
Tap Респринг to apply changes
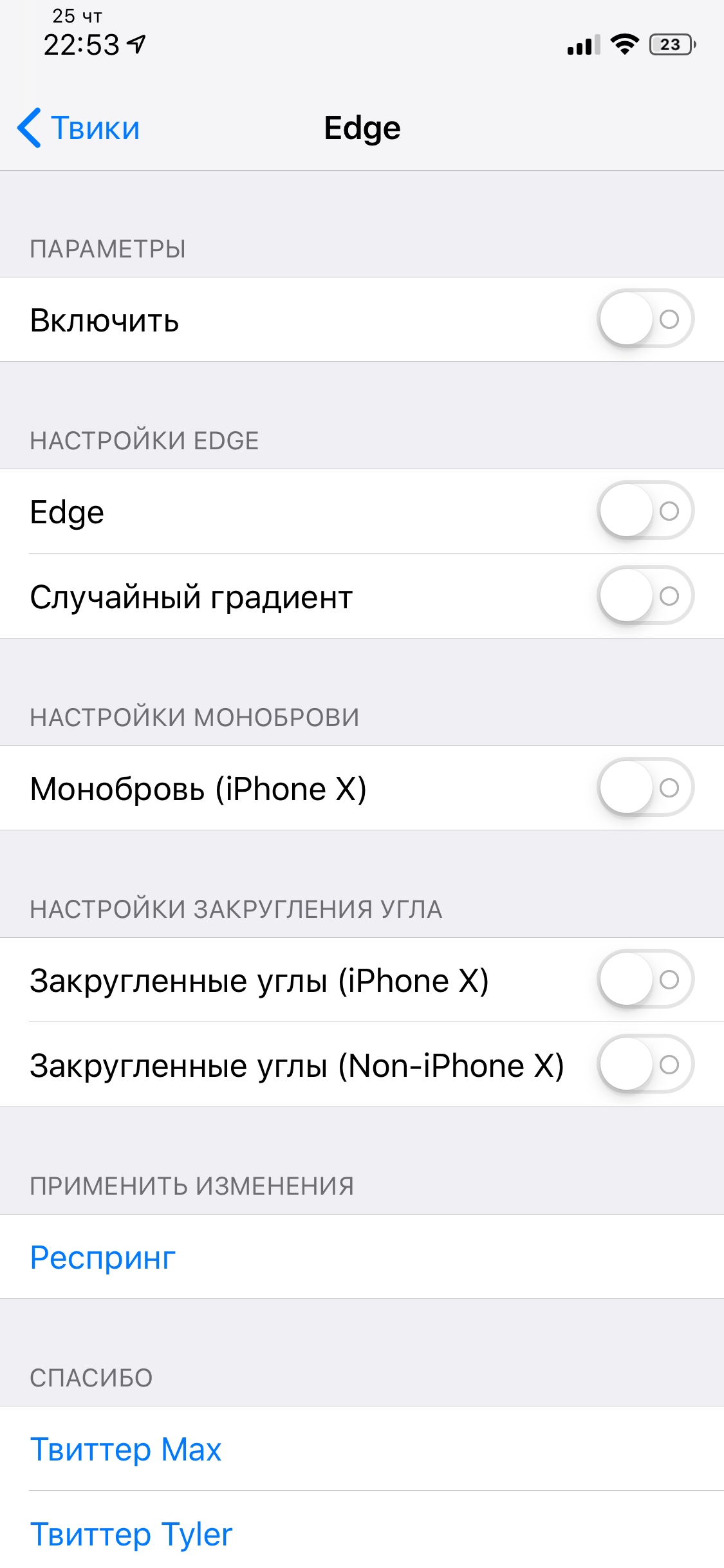(362, 1256)
